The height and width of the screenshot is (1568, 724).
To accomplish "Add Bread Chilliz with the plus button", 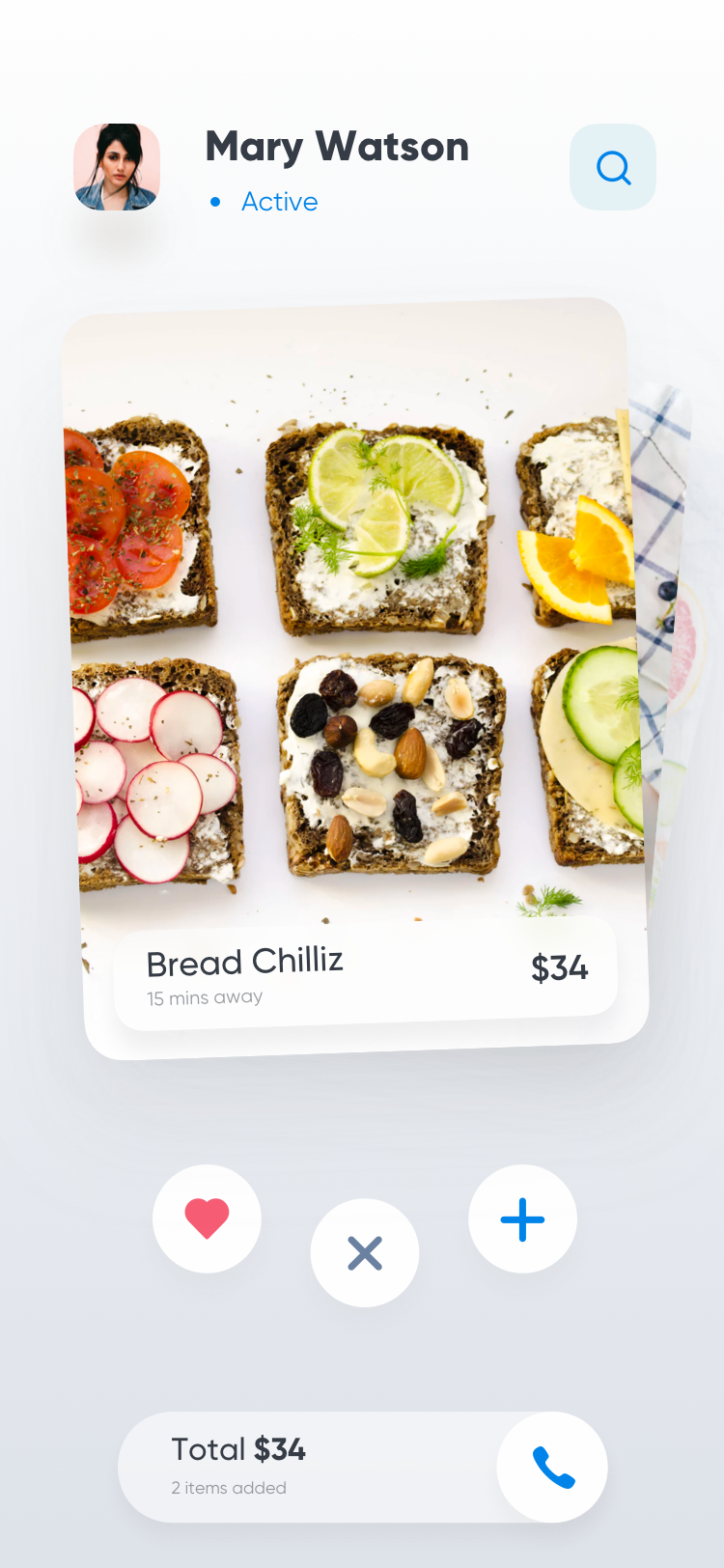I will [x=522, y=1218].
